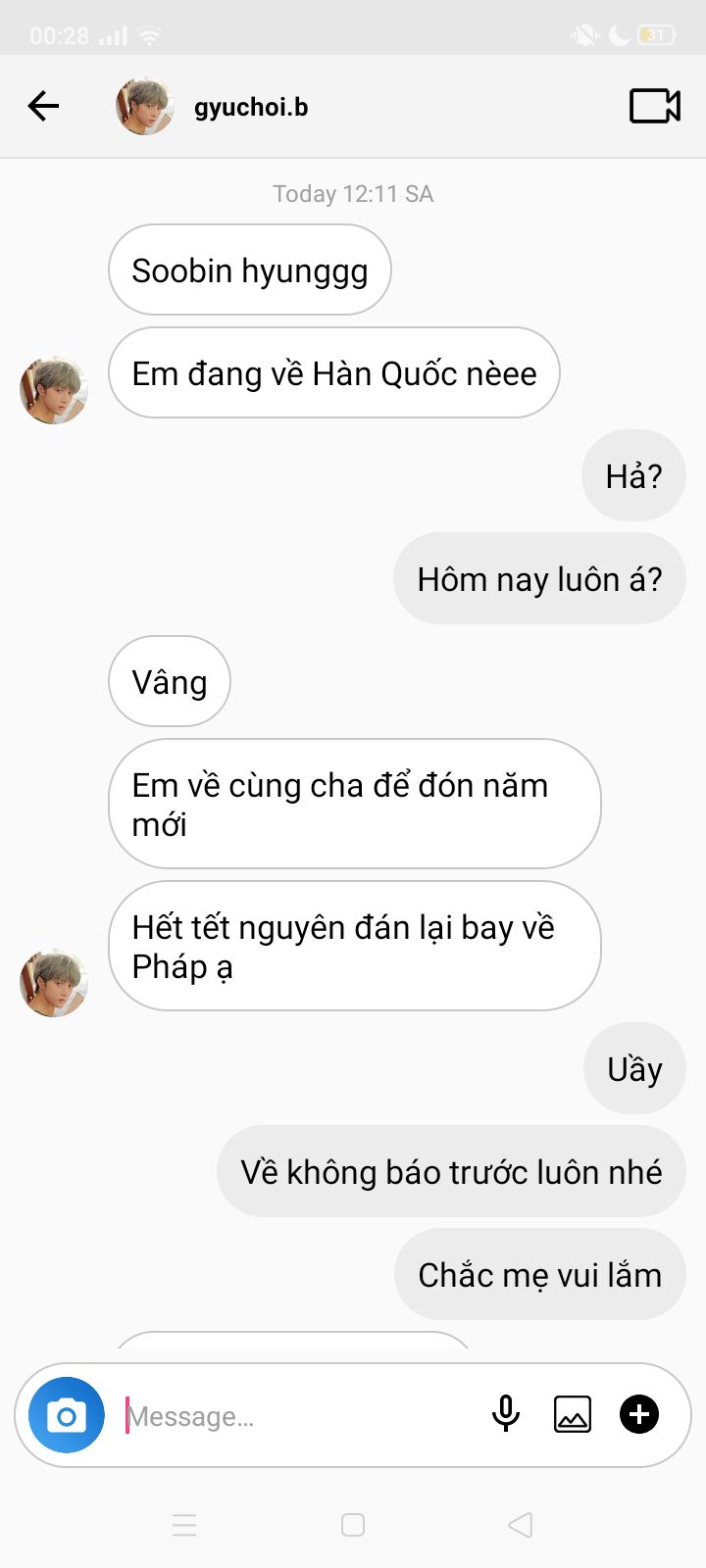
Task: Go to the phone's home screen
Action: coord(353,1525)
